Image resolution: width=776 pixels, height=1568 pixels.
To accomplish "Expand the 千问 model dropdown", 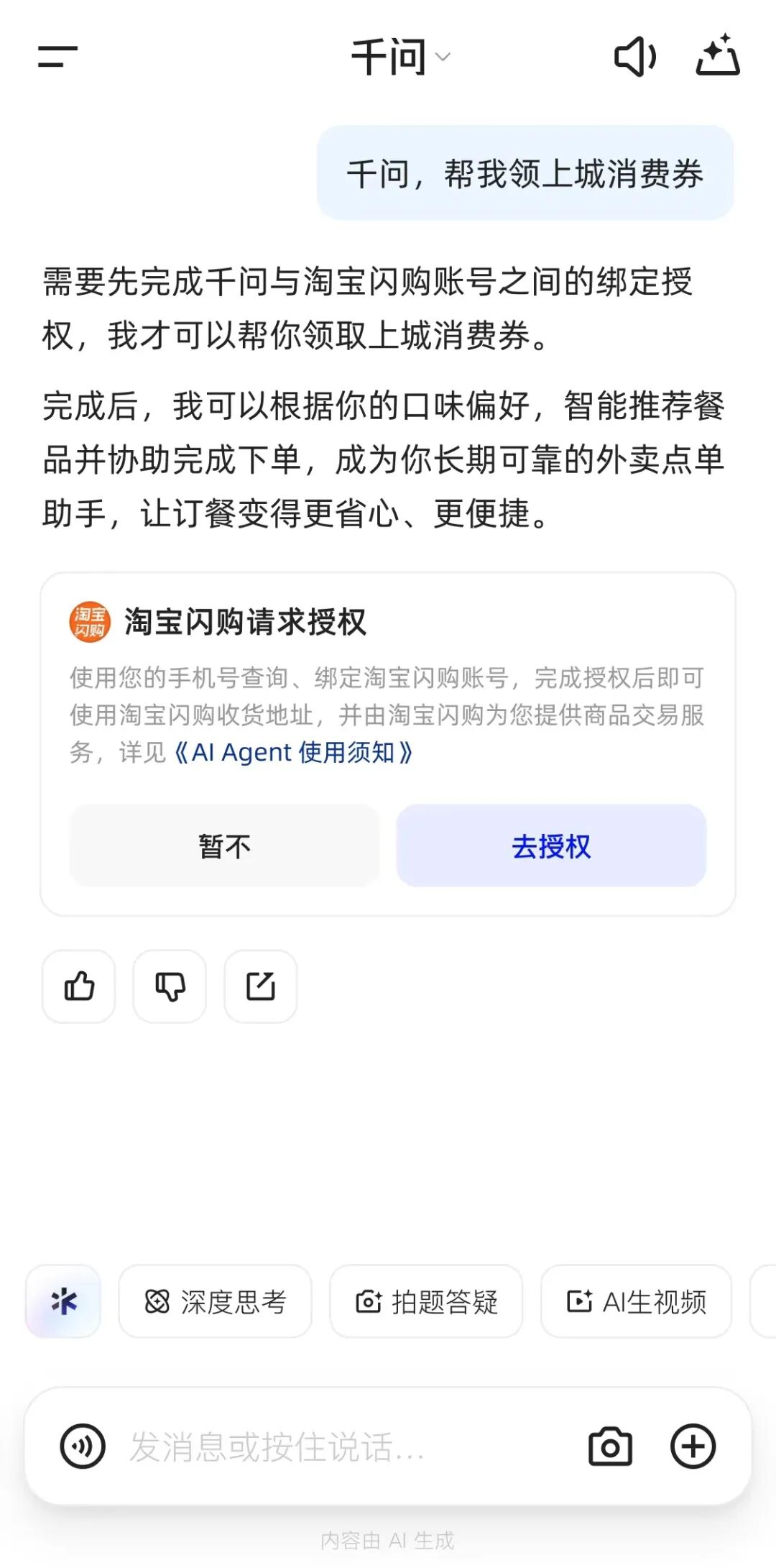I will pyautogui.click(x=400, y=57).
